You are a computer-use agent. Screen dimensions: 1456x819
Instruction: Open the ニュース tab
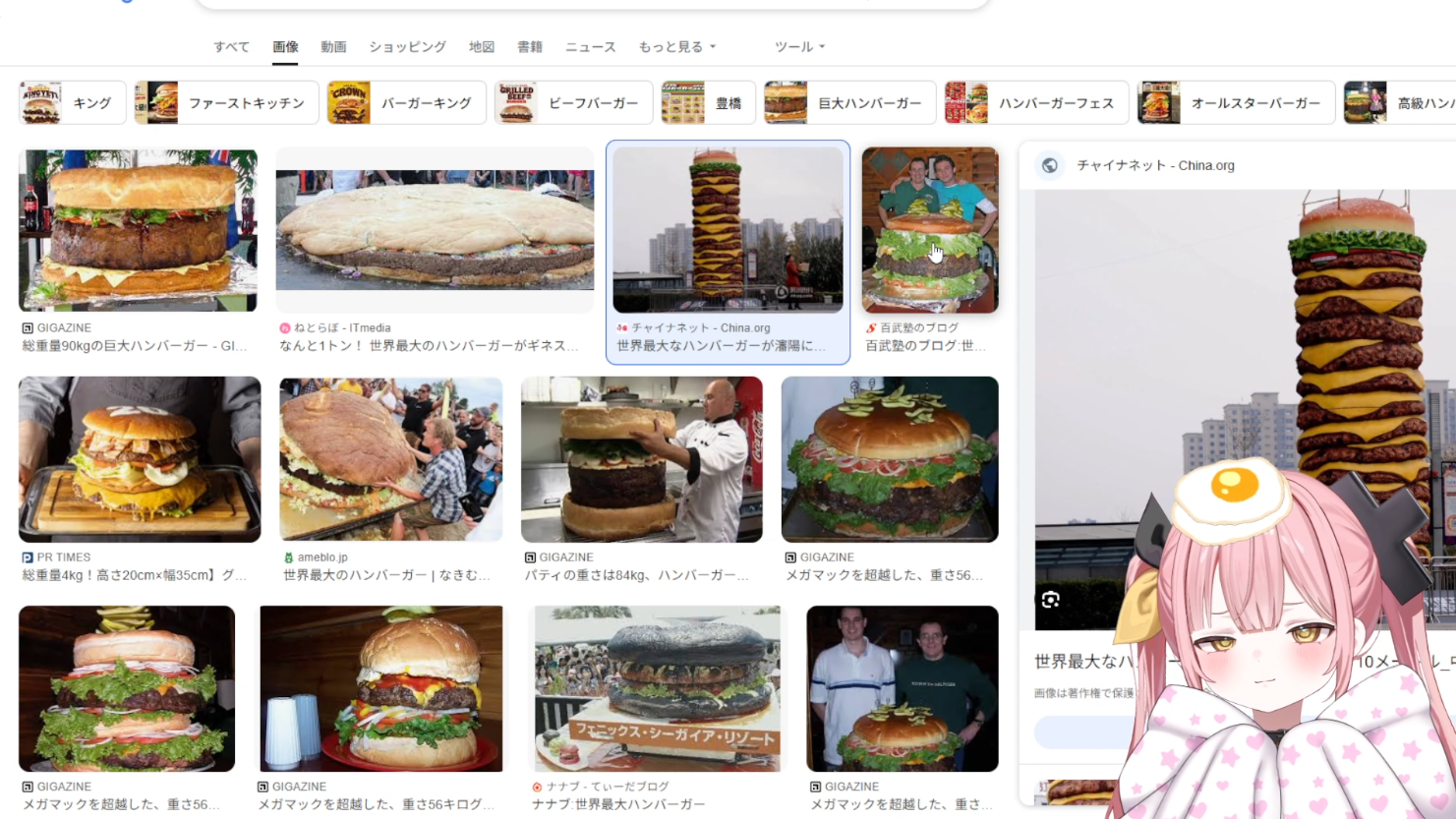(590, 47)
